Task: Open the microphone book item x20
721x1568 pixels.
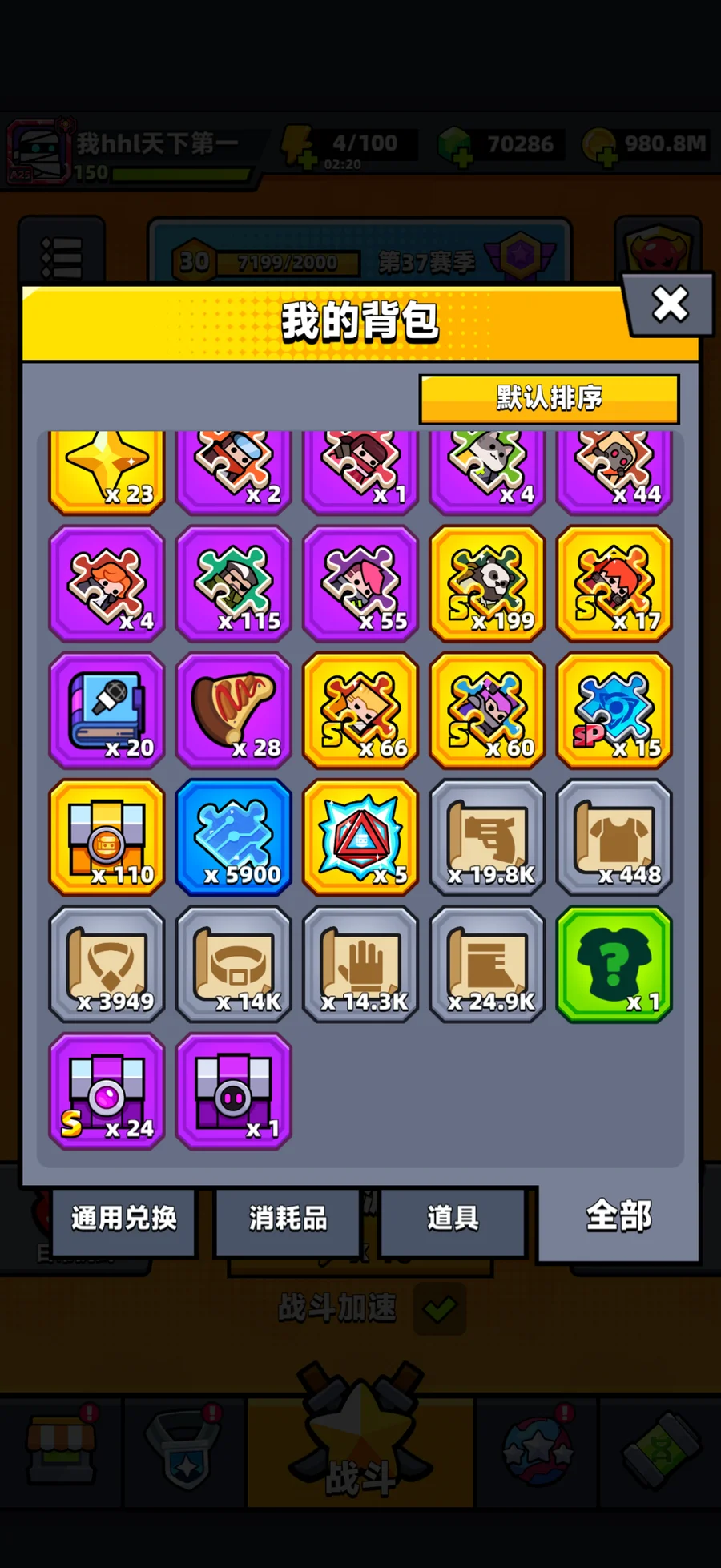Action: pos(107,711)
